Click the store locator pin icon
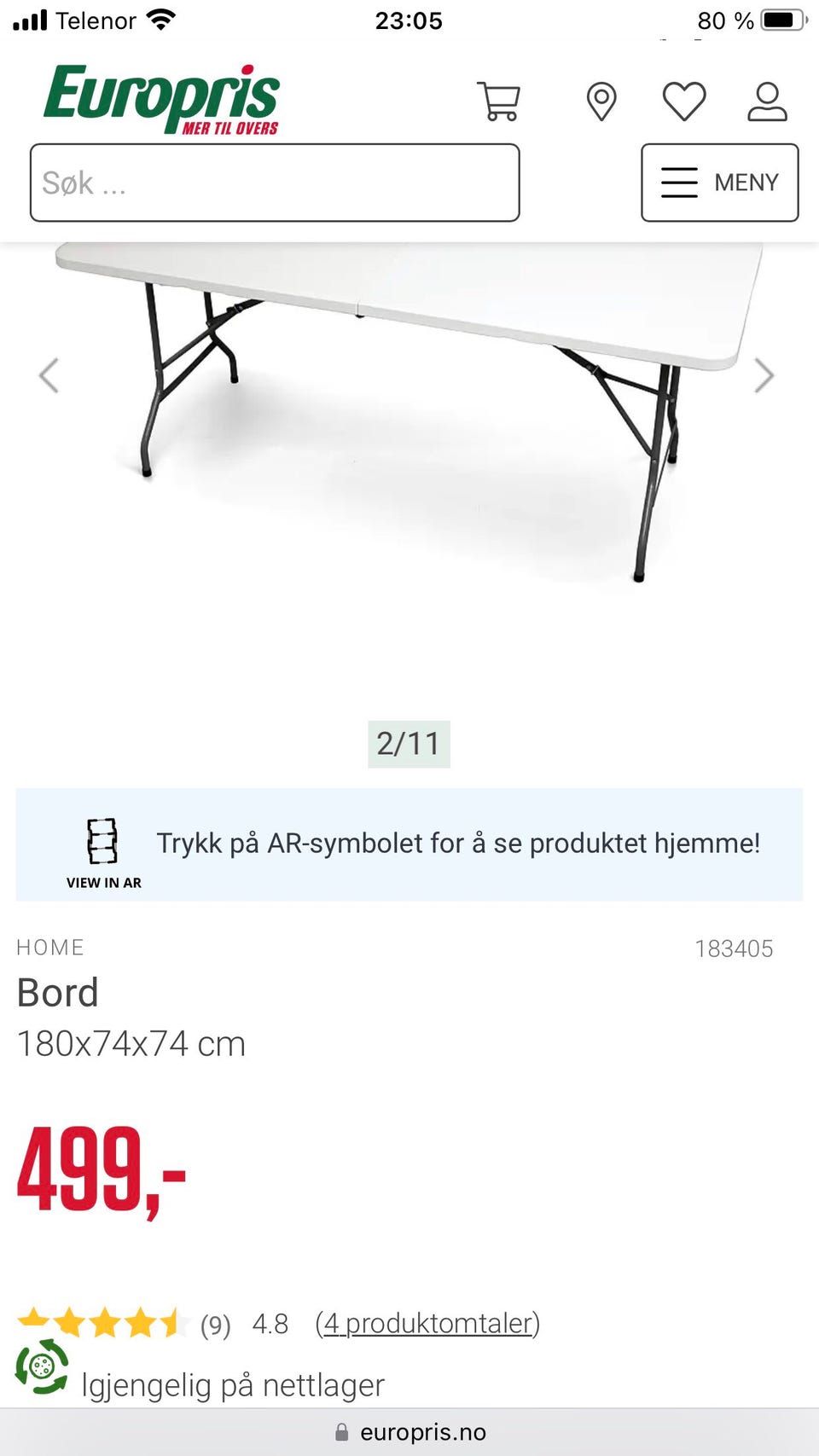The image size is (819, 1456). (601, 100)
